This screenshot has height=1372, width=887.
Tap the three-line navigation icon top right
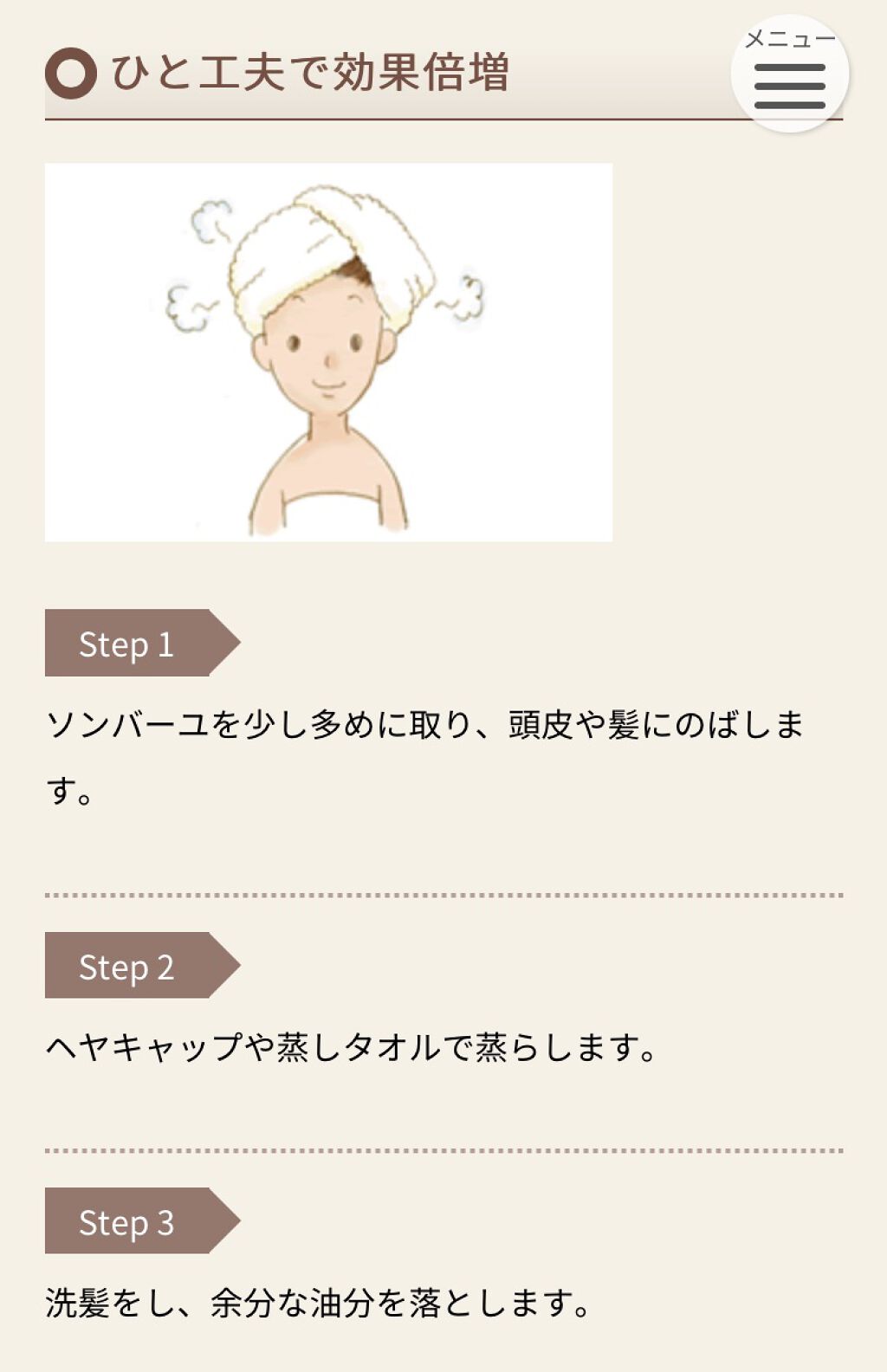791,87
